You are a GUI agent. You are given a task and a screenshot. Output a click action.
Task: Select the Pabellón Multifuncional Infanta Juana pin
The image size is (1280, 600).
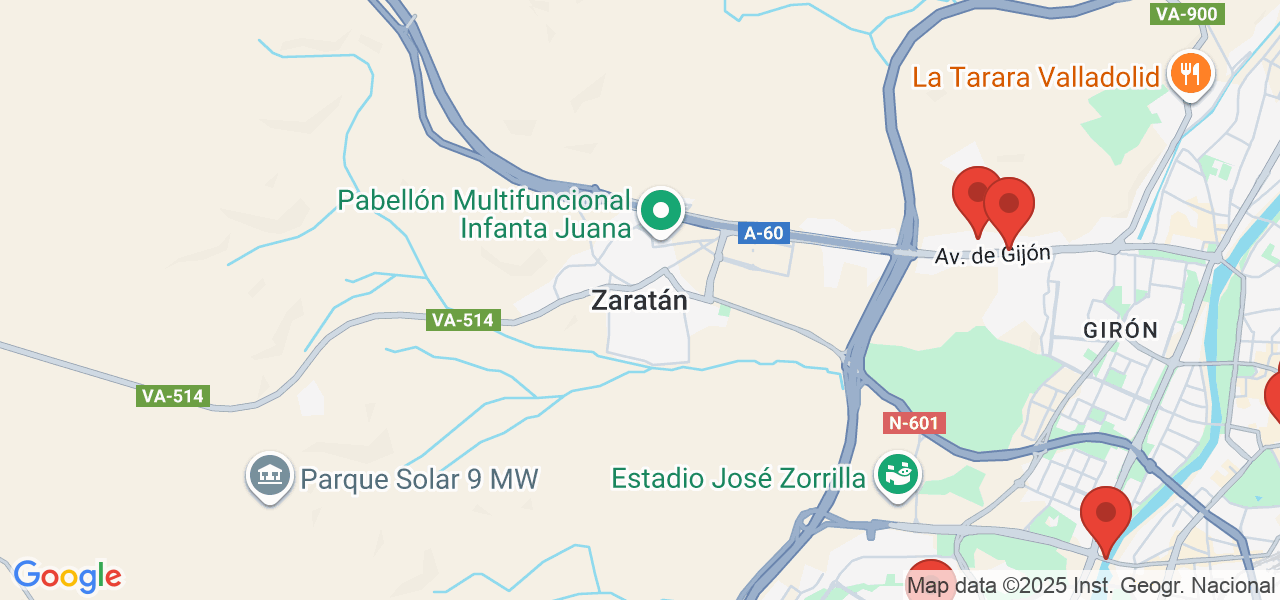pyautogui.click(x=660, y=211)
